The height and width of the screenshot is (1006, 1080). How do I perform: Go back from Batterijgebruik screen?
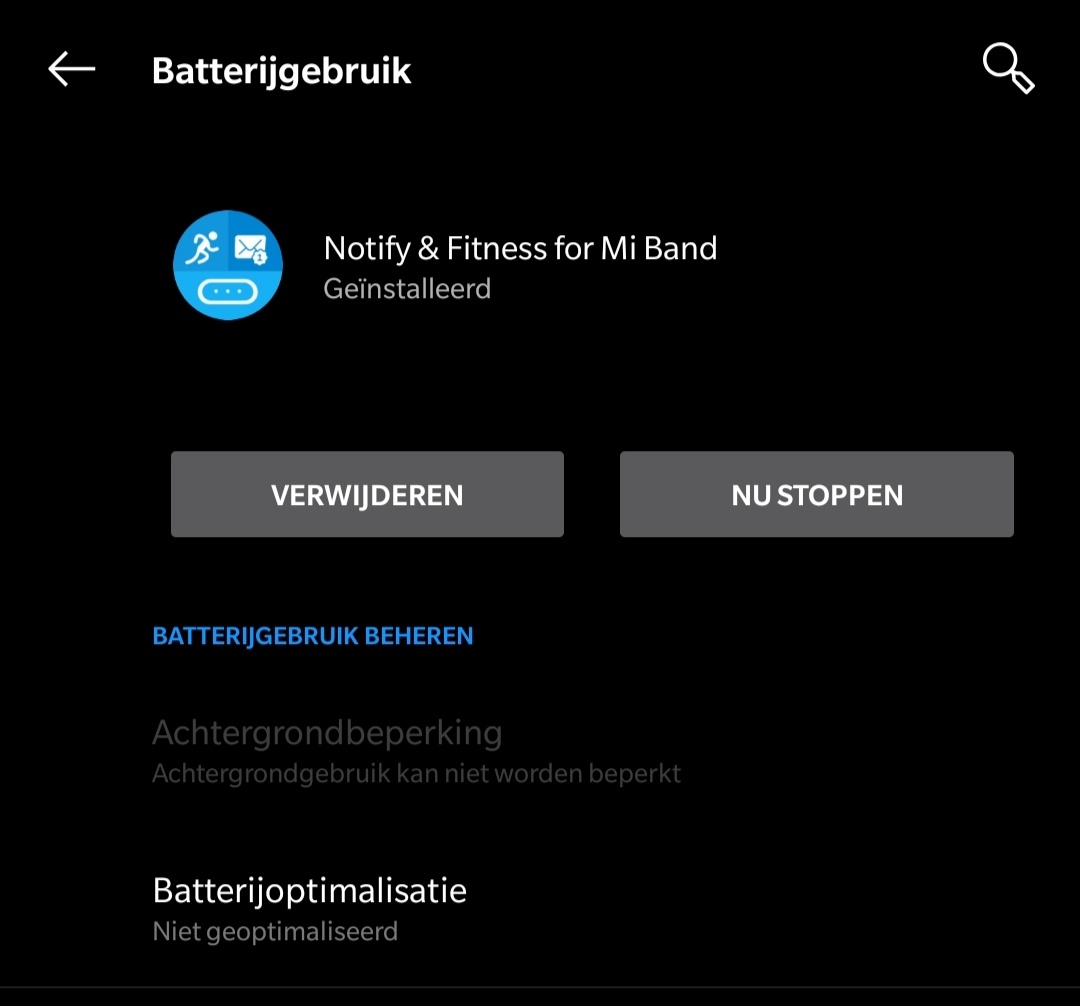click(71, 70)
